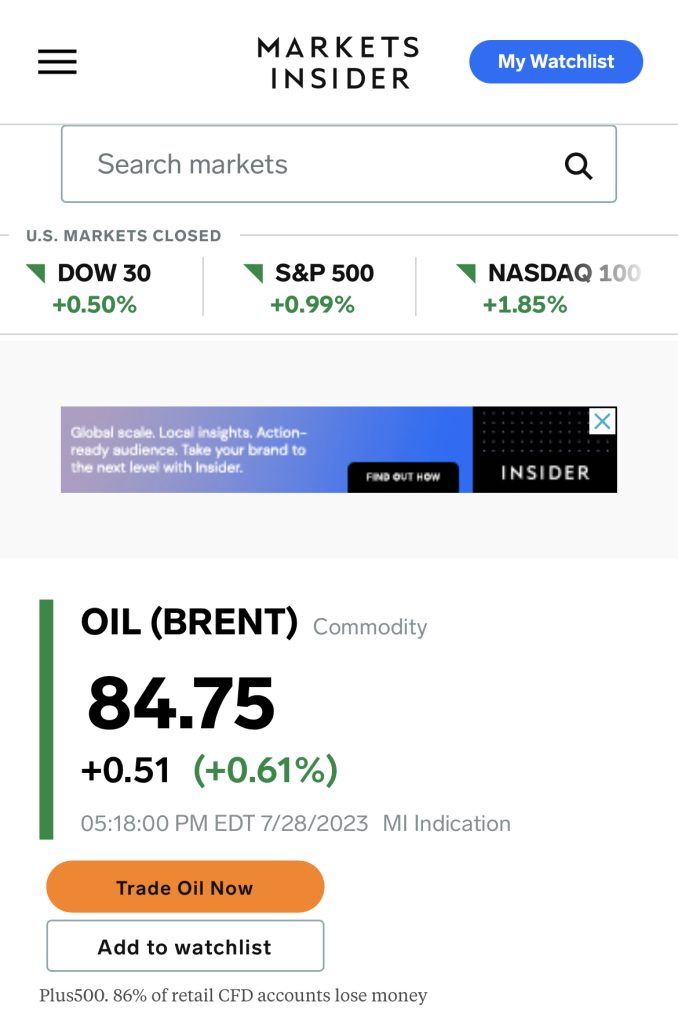
Task: Tap the magnifier search icon
Action: point(578,166)
